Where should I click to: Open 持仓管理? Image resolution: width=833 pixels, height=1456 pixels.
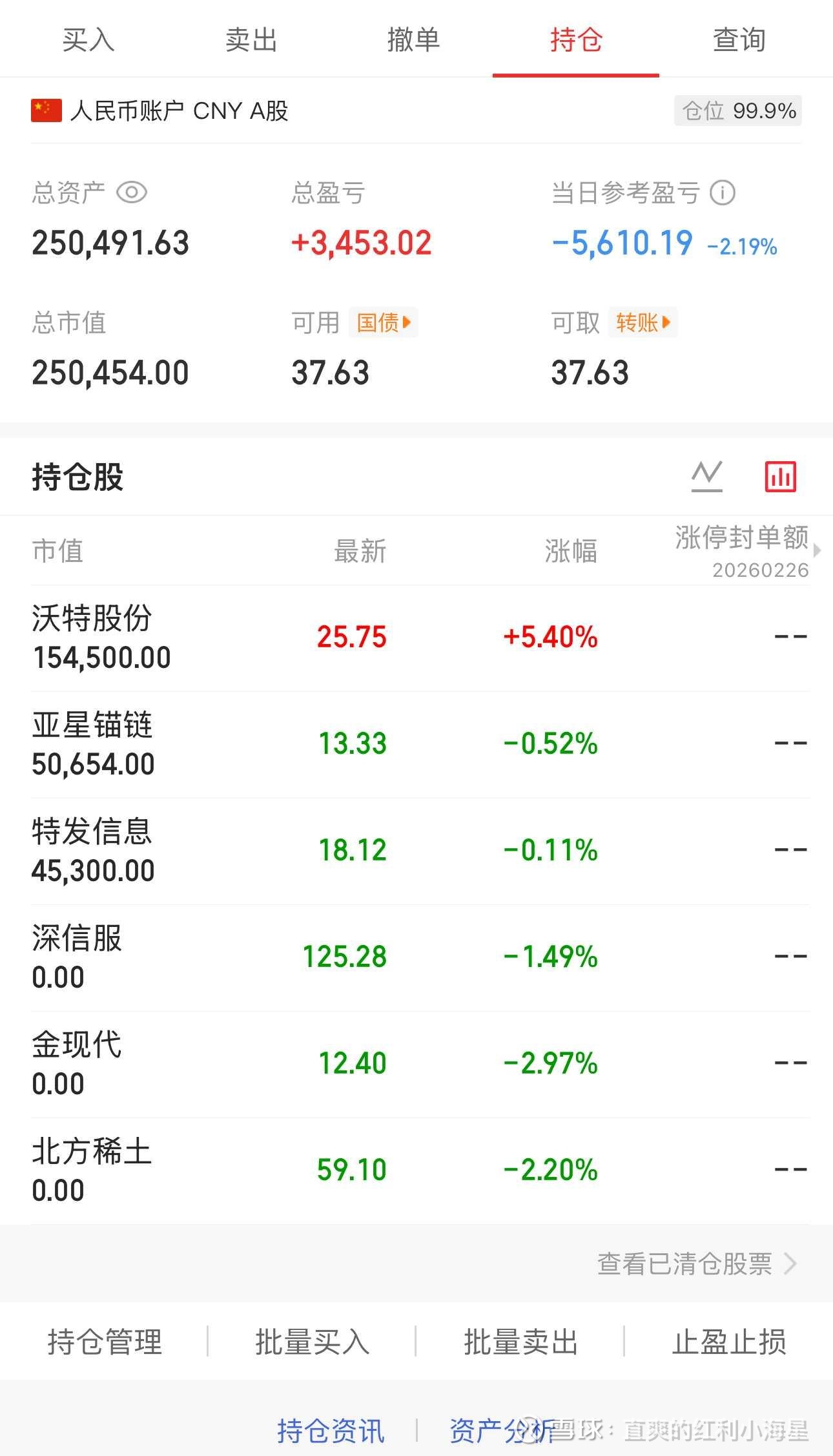(105, 1342)
